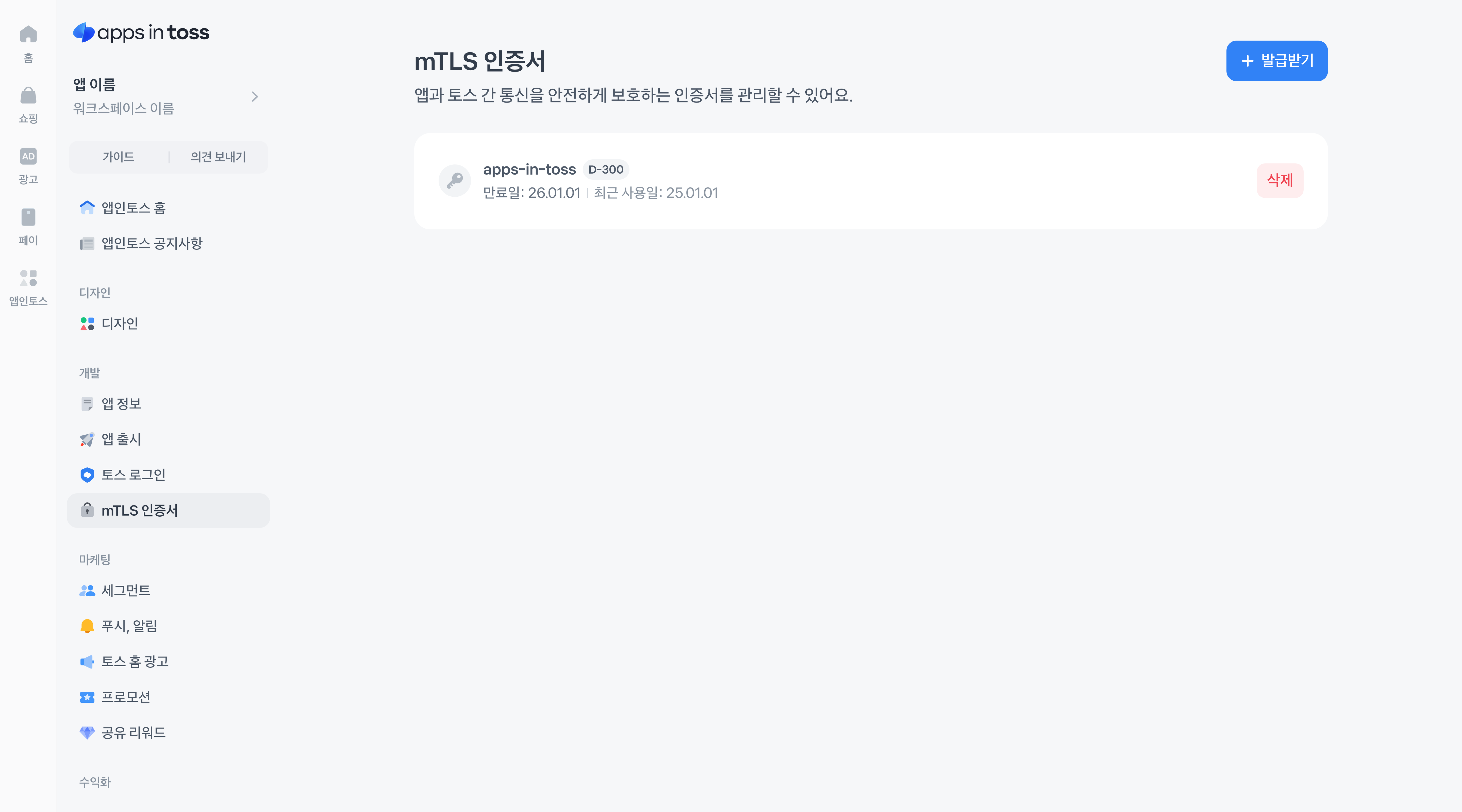Image resolution: width=1462 pixels, height=812 pixels.
Task: Expand the 앱 이름 workspace selector
Action: coord(167,96)
